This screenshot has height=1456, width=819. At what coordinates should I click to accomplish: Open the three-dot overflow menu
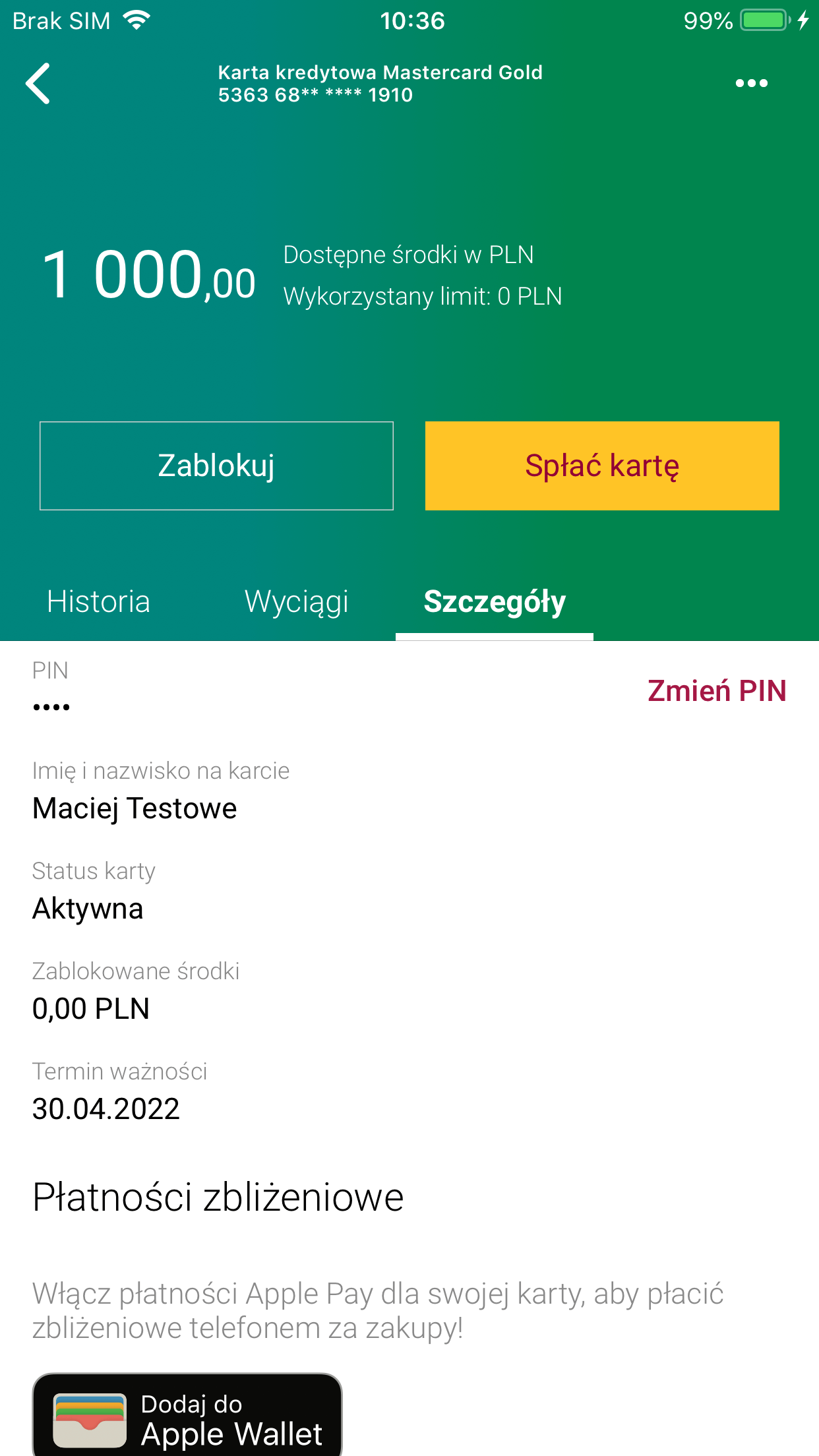coord(751,84)
